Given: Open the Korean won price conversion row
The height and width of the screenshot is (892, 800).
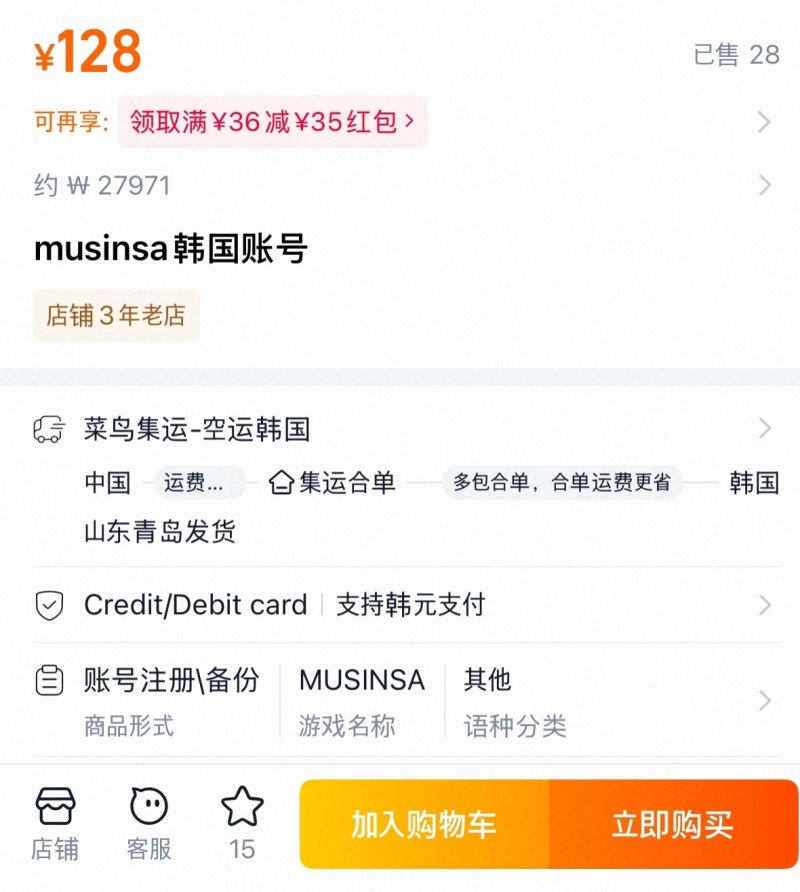Looking at the screenshot, I should coord(400,185).
